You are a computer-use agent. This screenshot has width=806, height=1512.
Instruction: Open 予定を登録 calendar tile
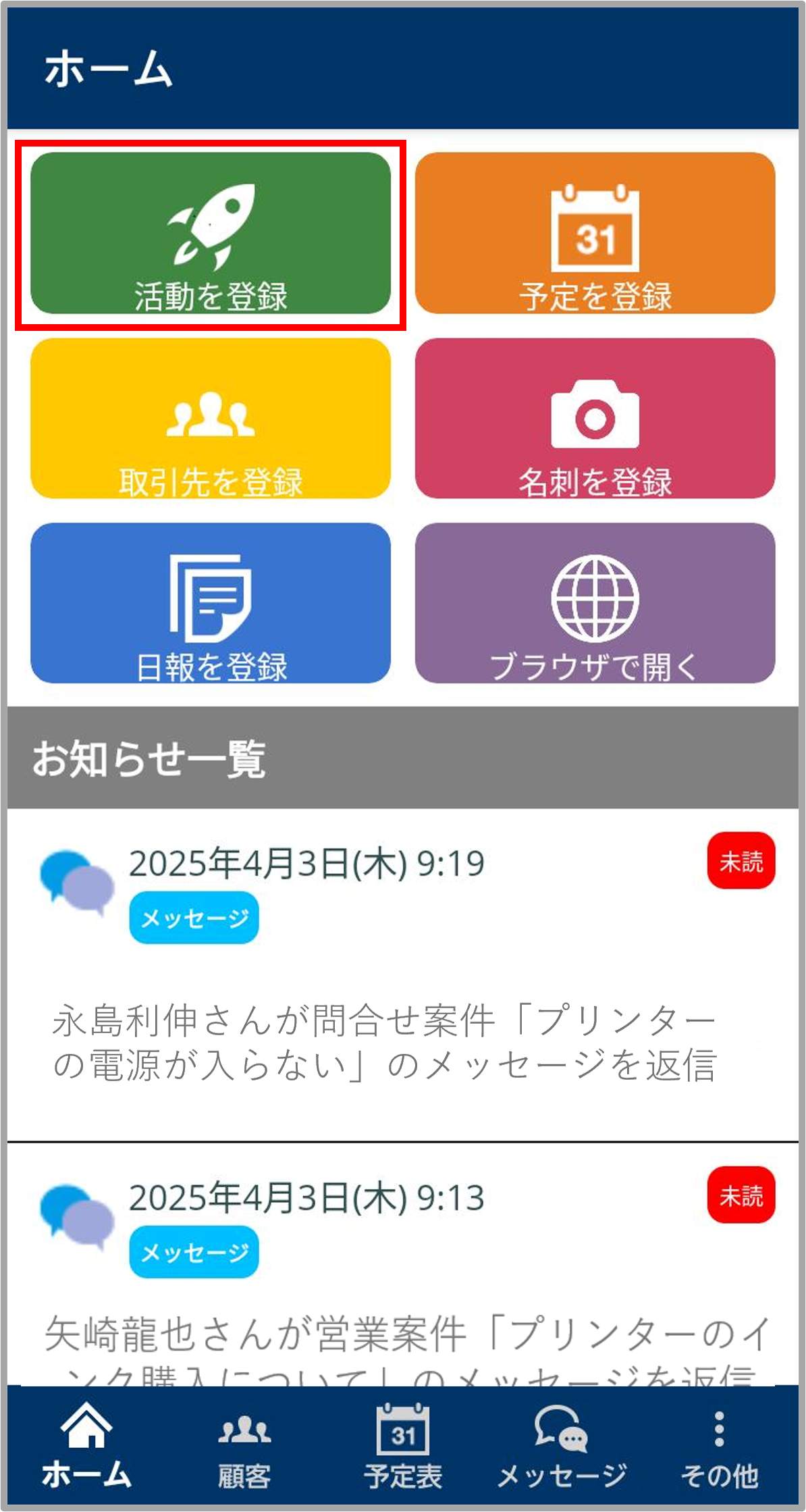(x=595, y=233)
